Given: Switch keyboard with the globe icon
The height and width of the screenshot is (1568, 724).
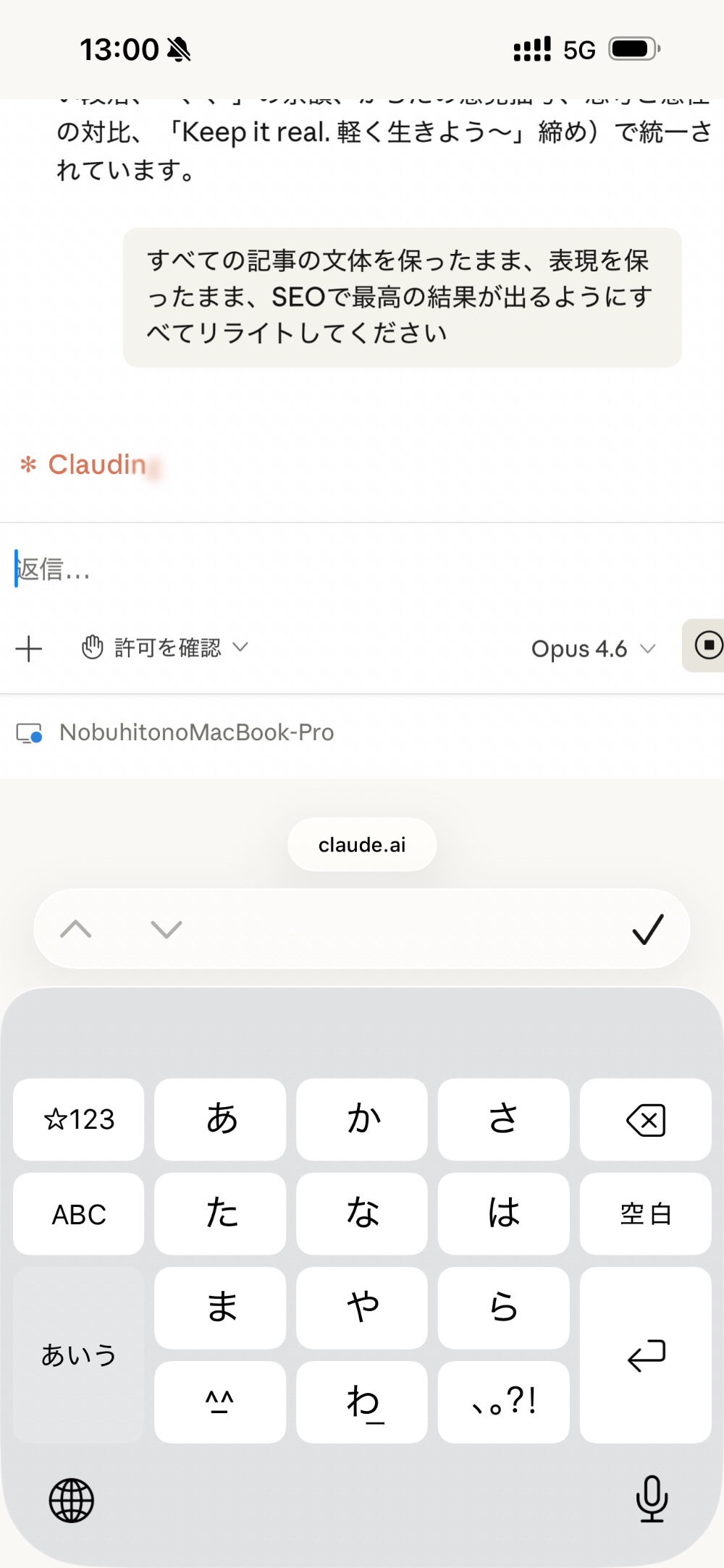Looking at the screenshot, I should (x=72, y=1501).
